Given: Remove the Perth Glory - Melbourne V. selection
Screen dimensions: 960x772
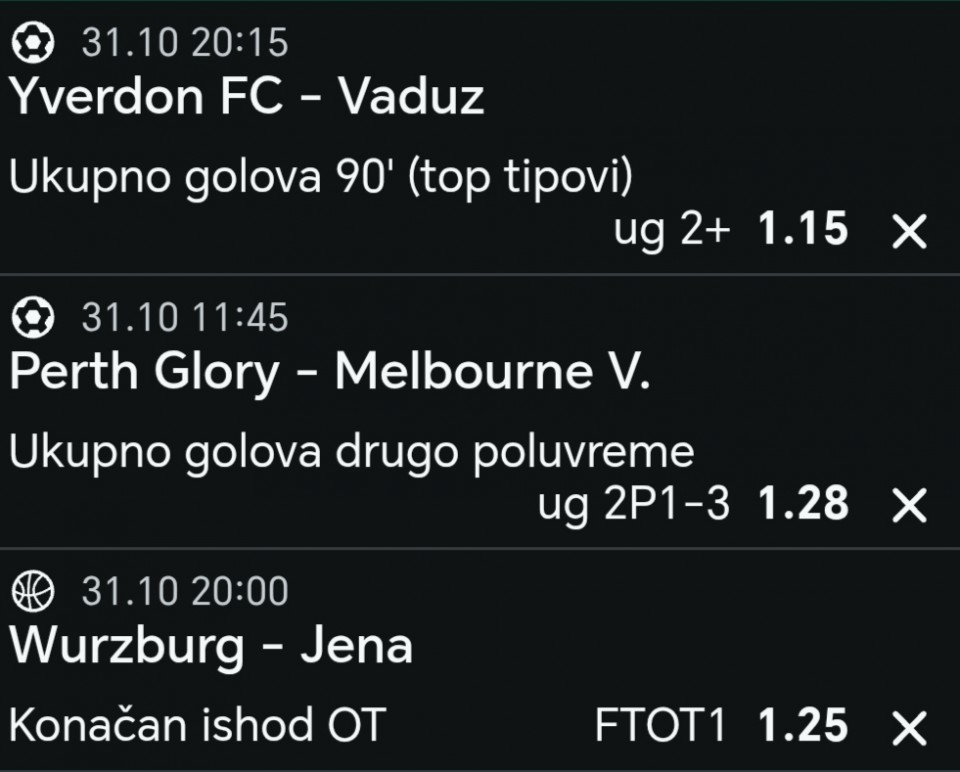Looking at the screenshot, I should pyautogui.click(x=909, y=505).
